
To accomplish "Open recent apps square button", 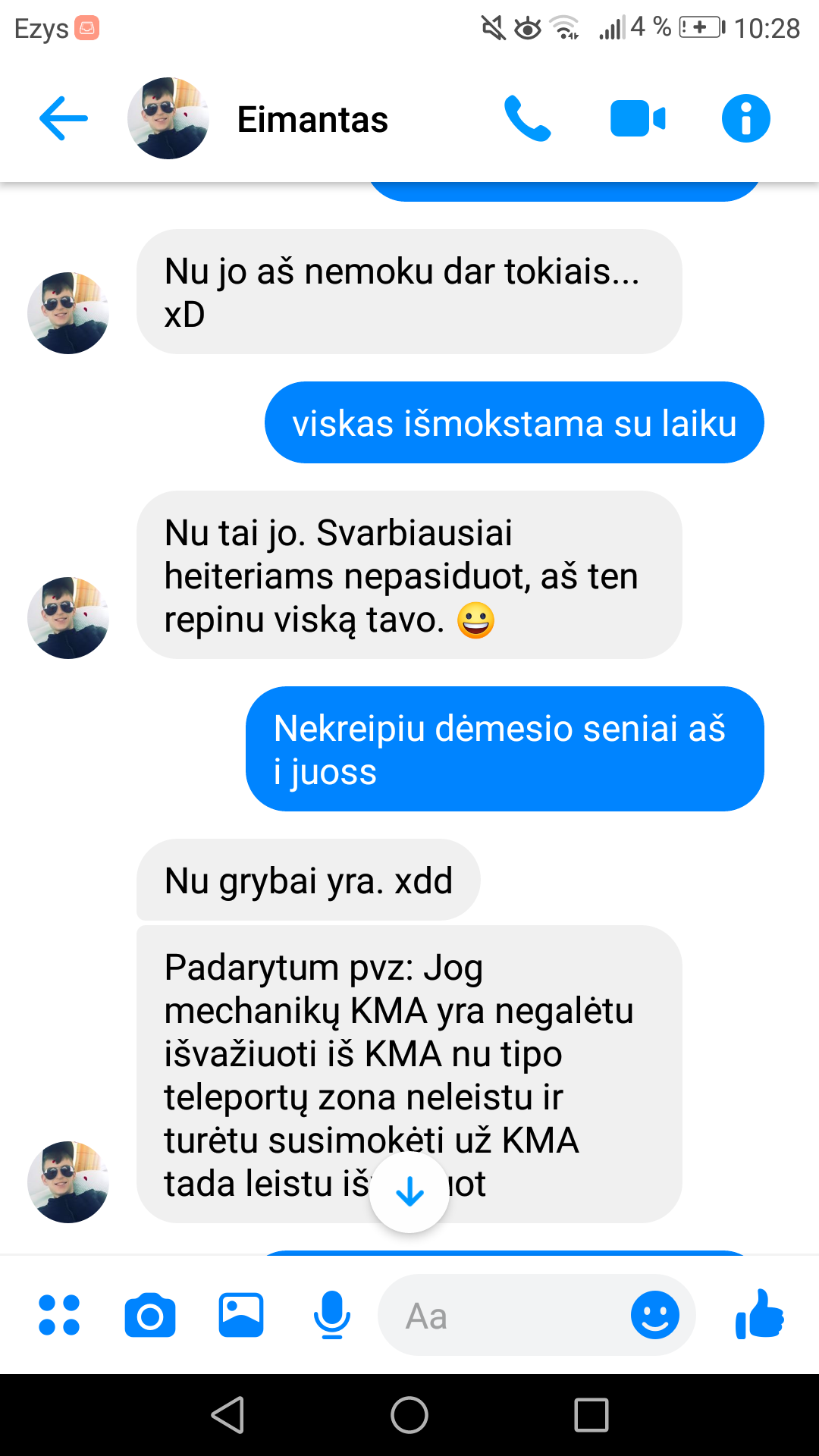I will (591, 1415).
